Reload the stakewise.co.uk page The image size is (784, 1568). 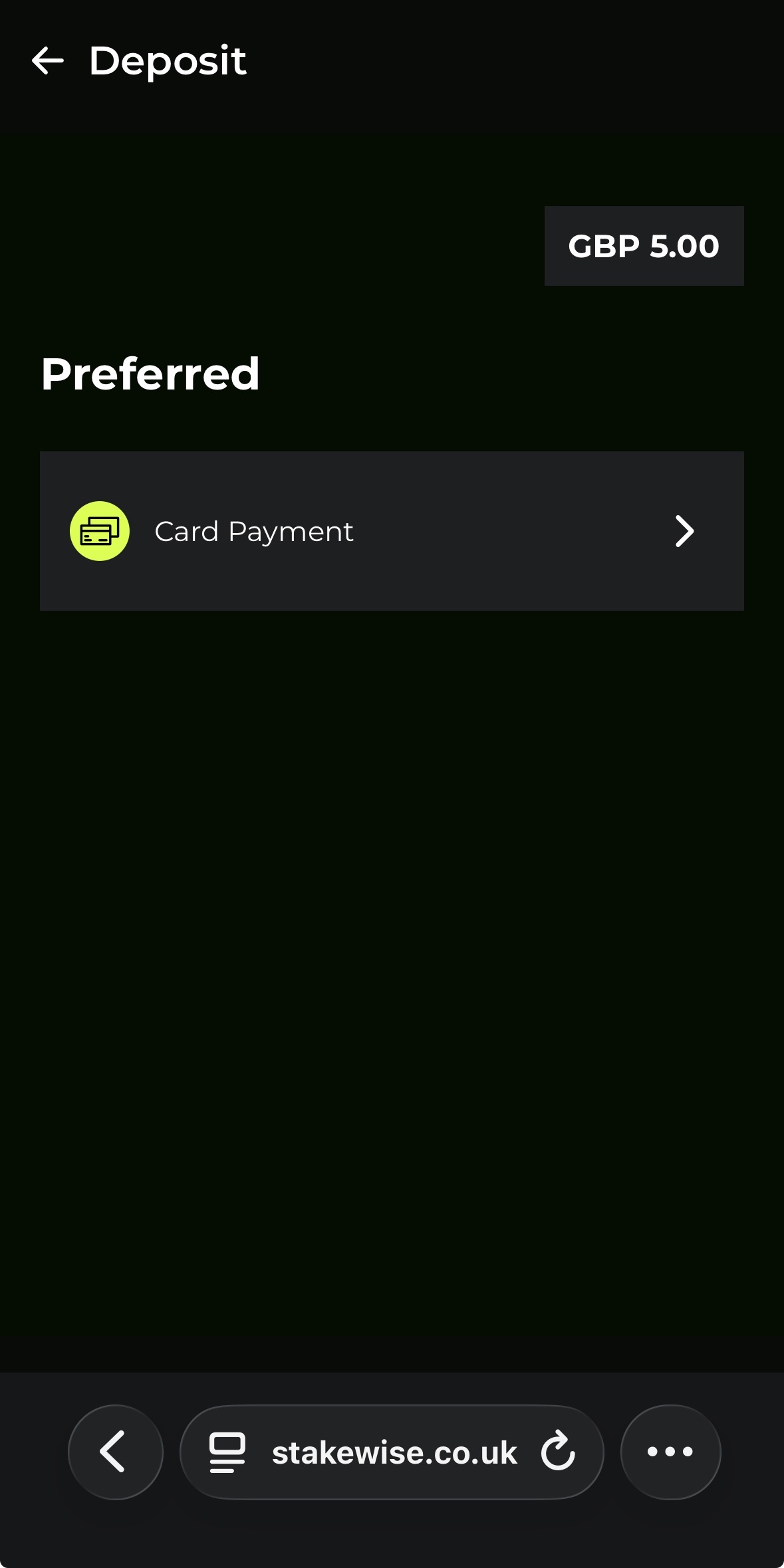point(558,1451)
